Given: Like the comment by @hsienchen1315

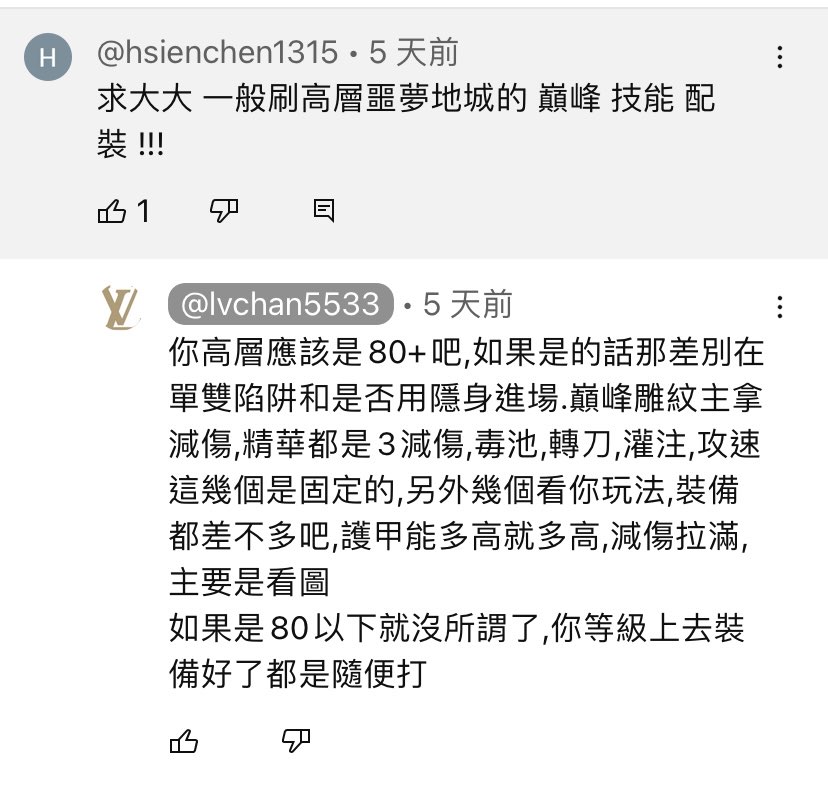Looking at the screenshot, I should 112,210.
